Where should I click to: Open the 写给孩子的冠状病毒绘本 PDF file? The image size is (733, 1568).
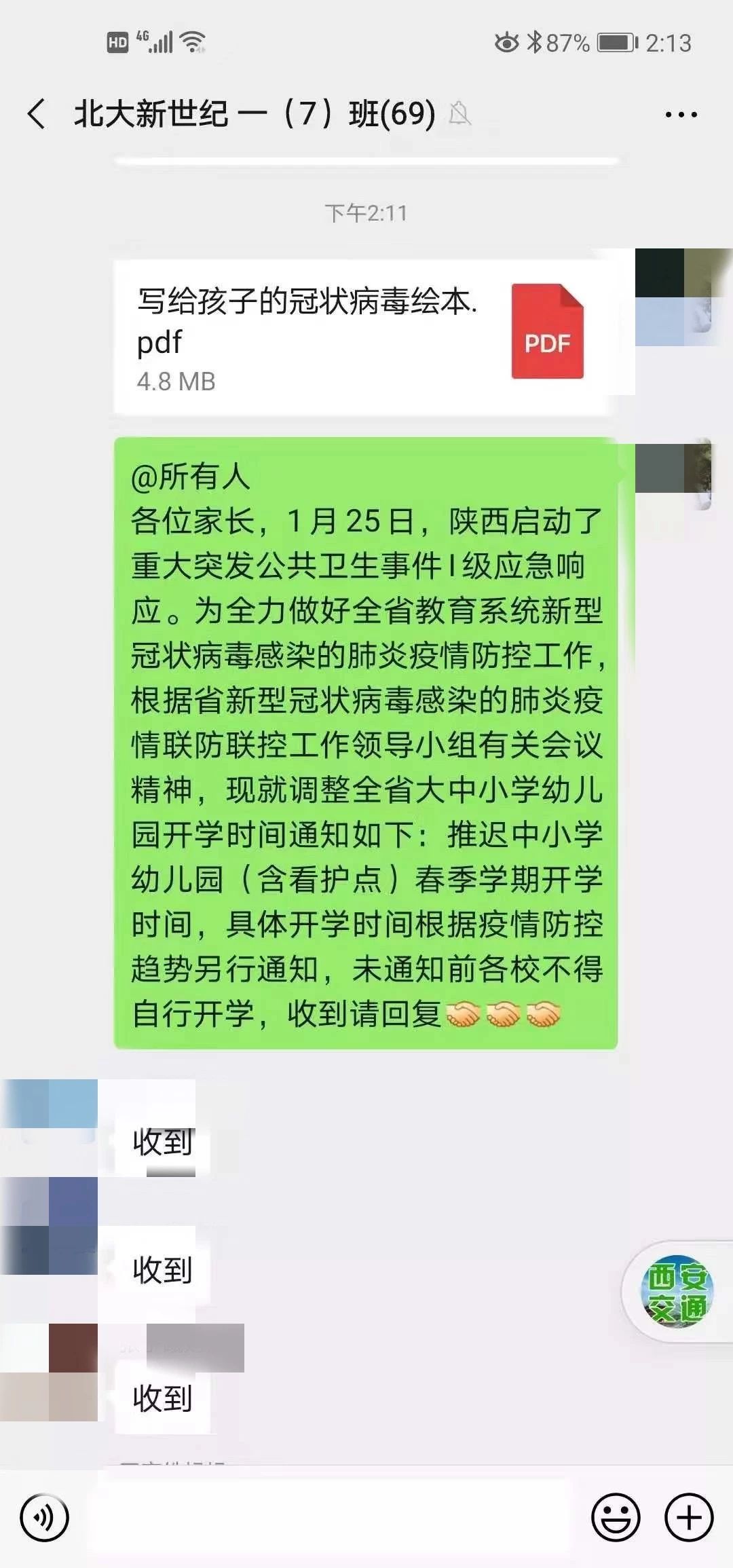[x=366, y=337]
